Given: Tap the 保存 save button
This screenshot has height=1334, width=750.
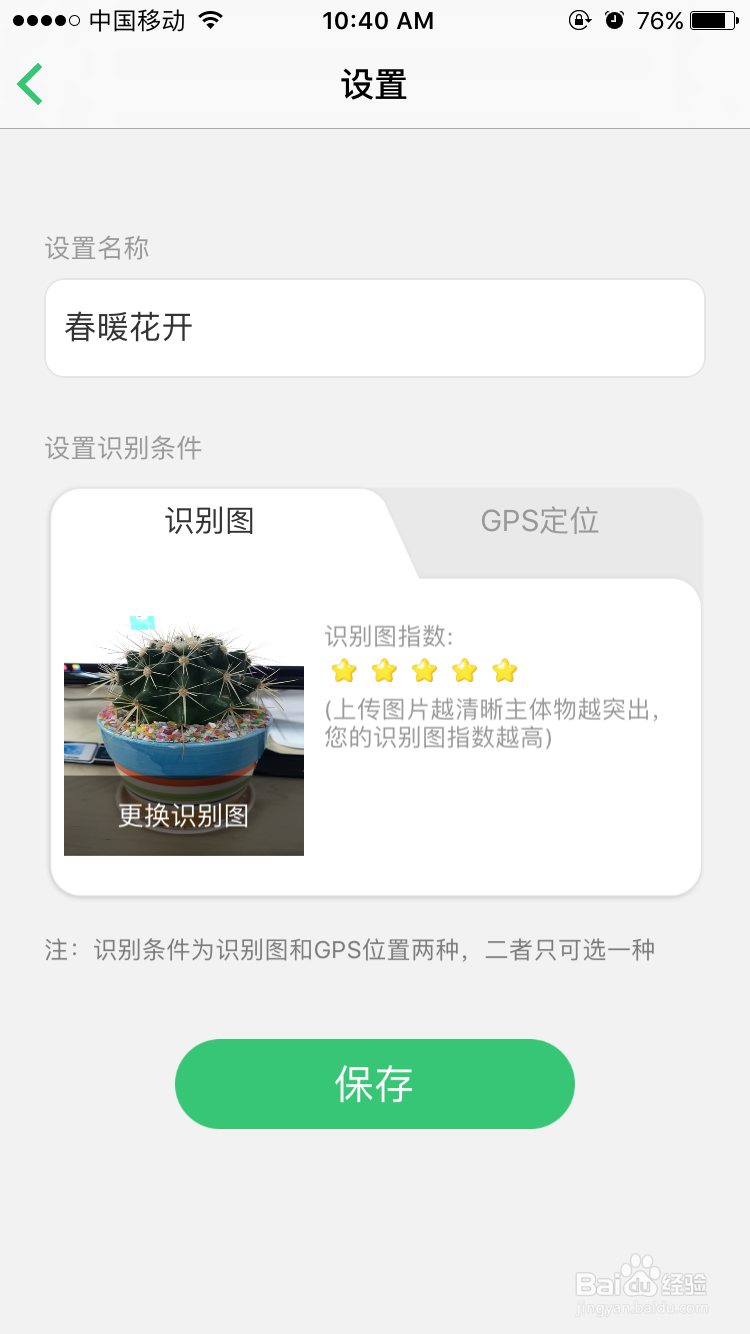Looking at the screenshot, I should point(375,1083).
